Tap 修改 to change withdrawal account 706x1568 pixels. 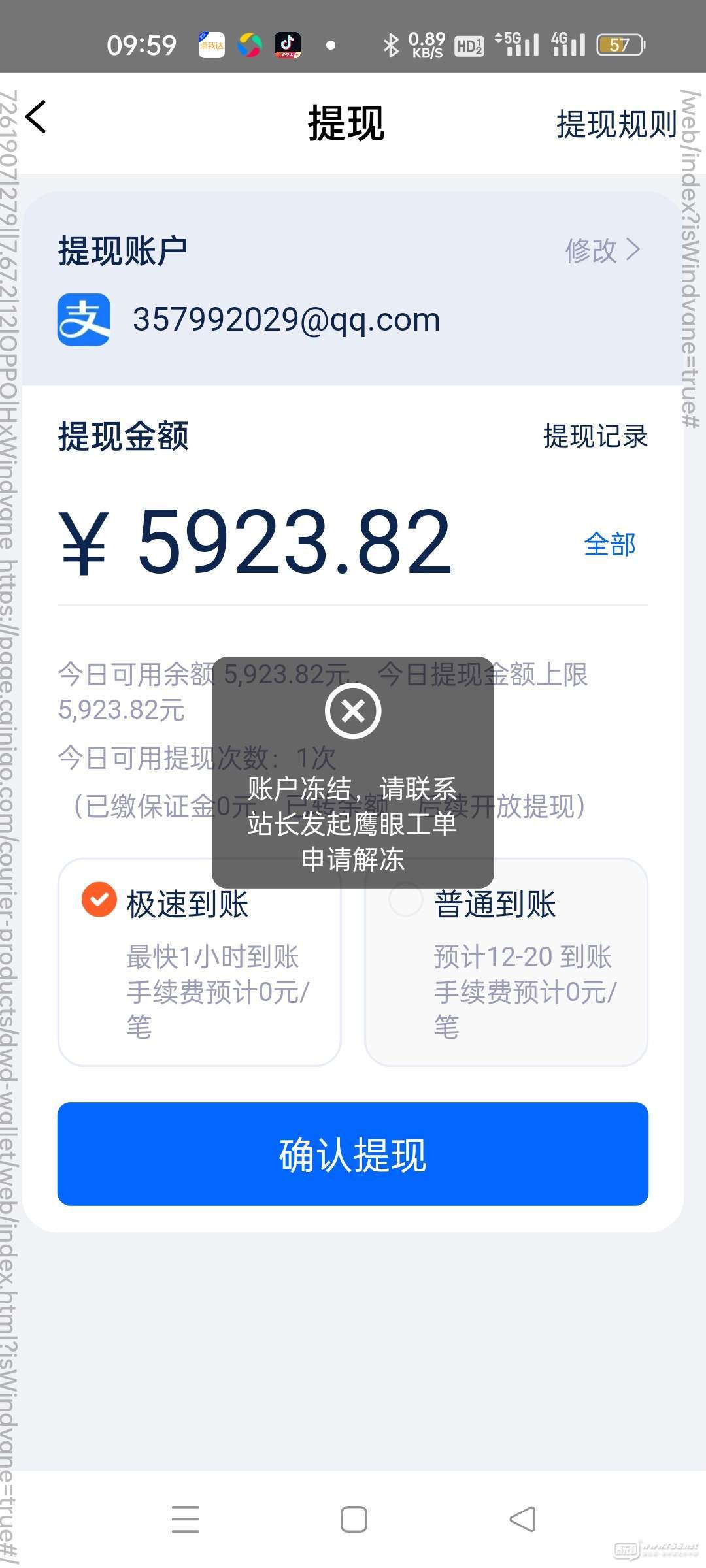[x=602, y=250]
